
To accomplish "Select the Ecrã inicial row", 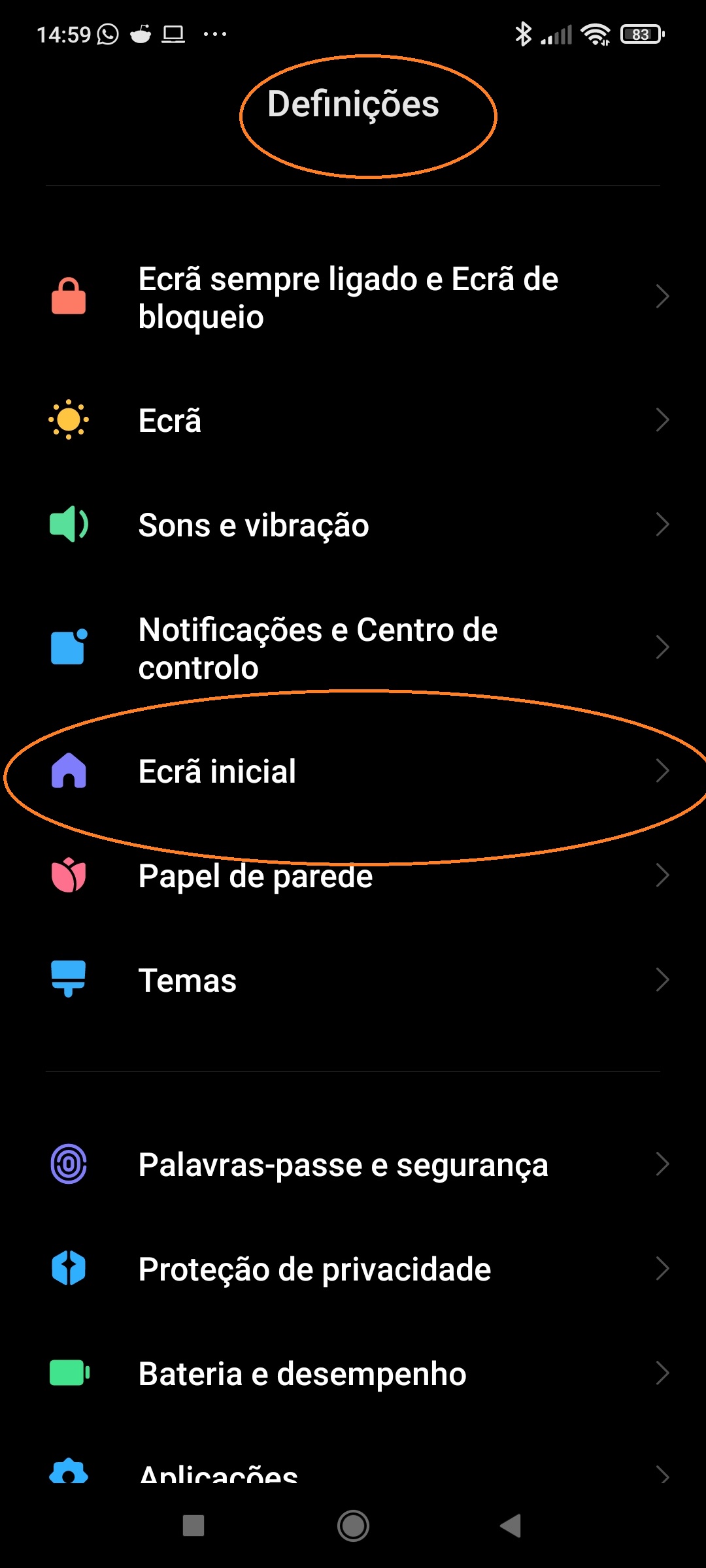I will coord(353,771).
